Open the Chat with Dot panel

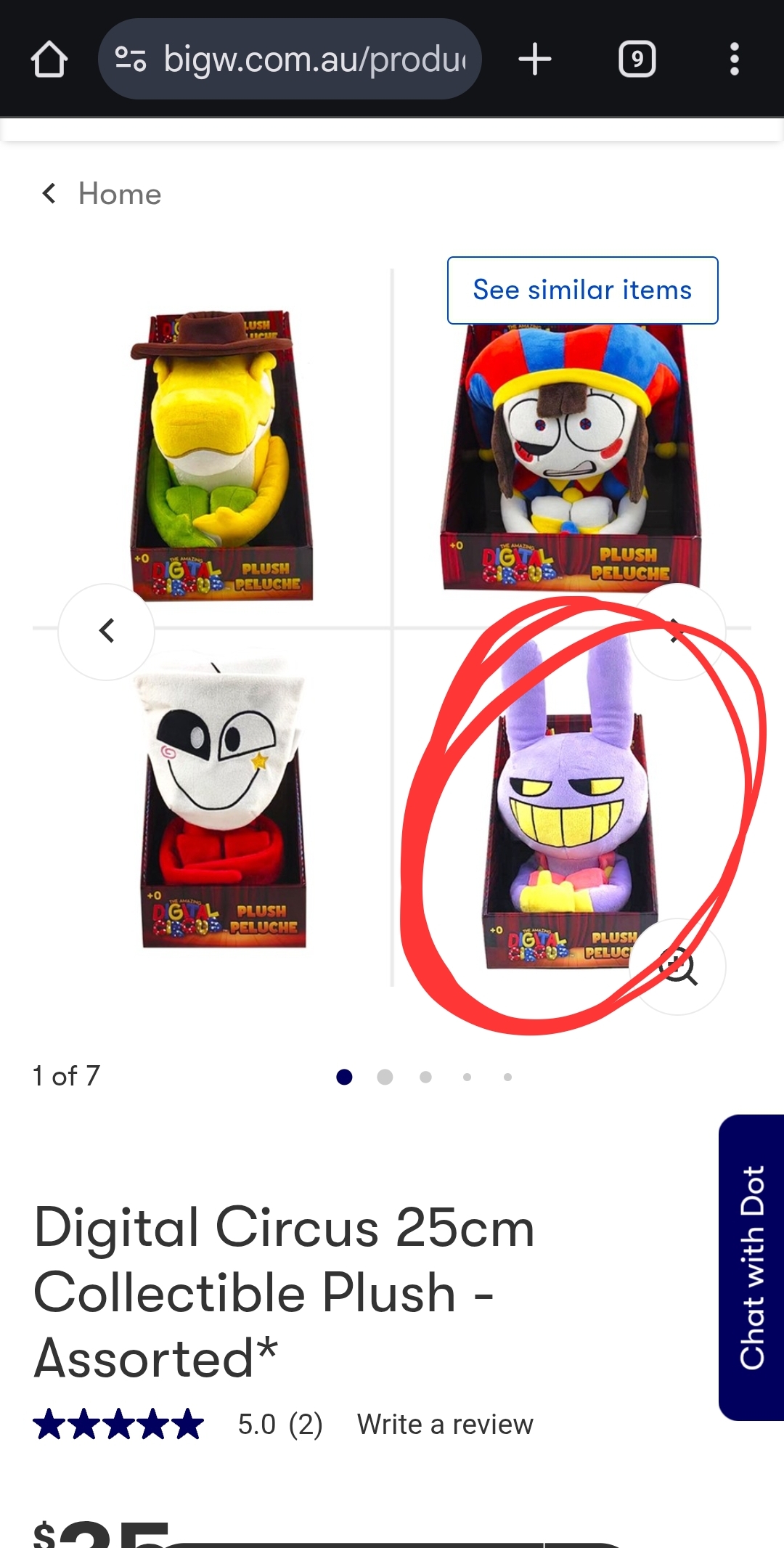click(751, 1267)
